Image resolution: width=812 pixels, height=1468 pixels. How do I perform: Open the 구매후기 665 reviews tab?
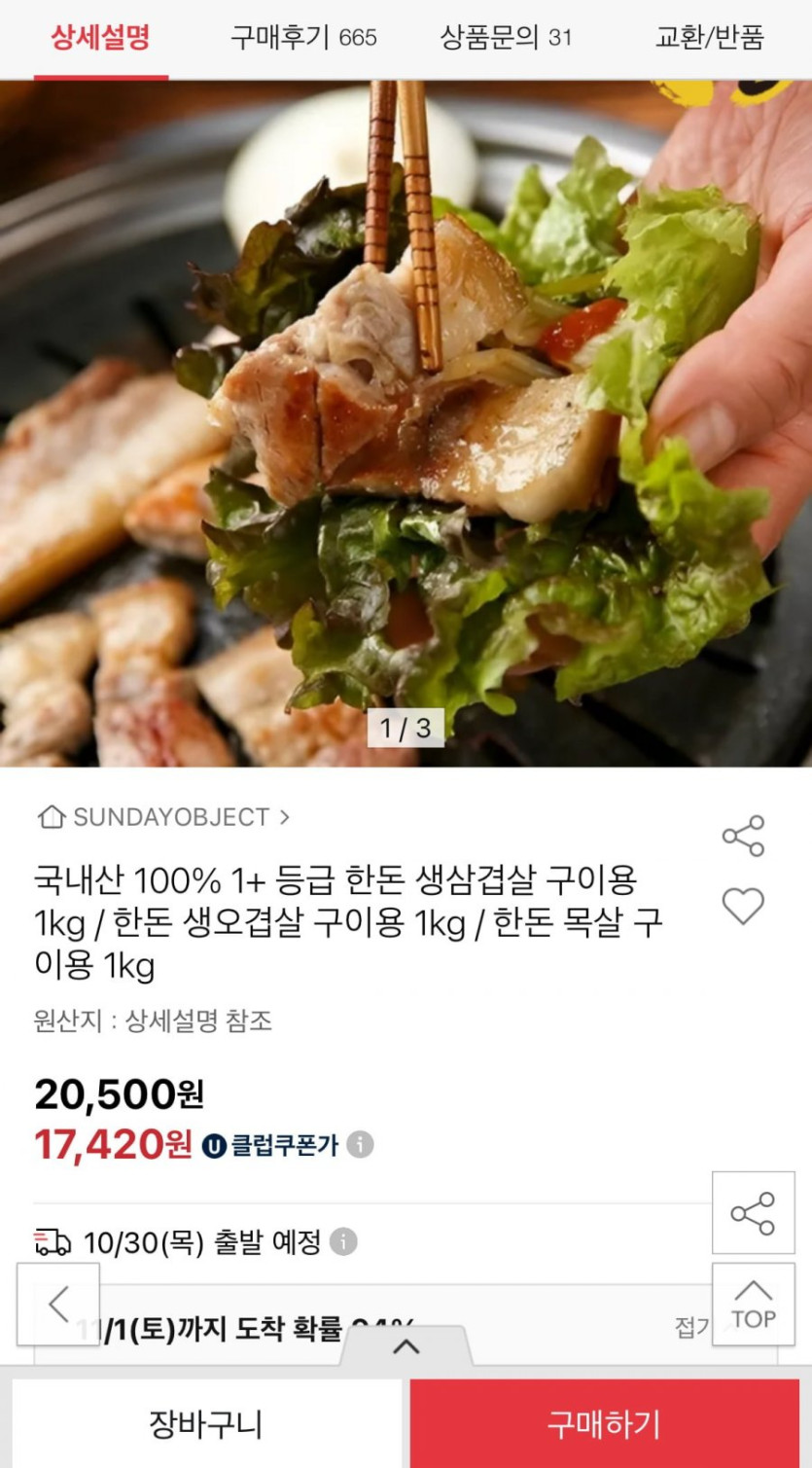[x=303, y=39]
